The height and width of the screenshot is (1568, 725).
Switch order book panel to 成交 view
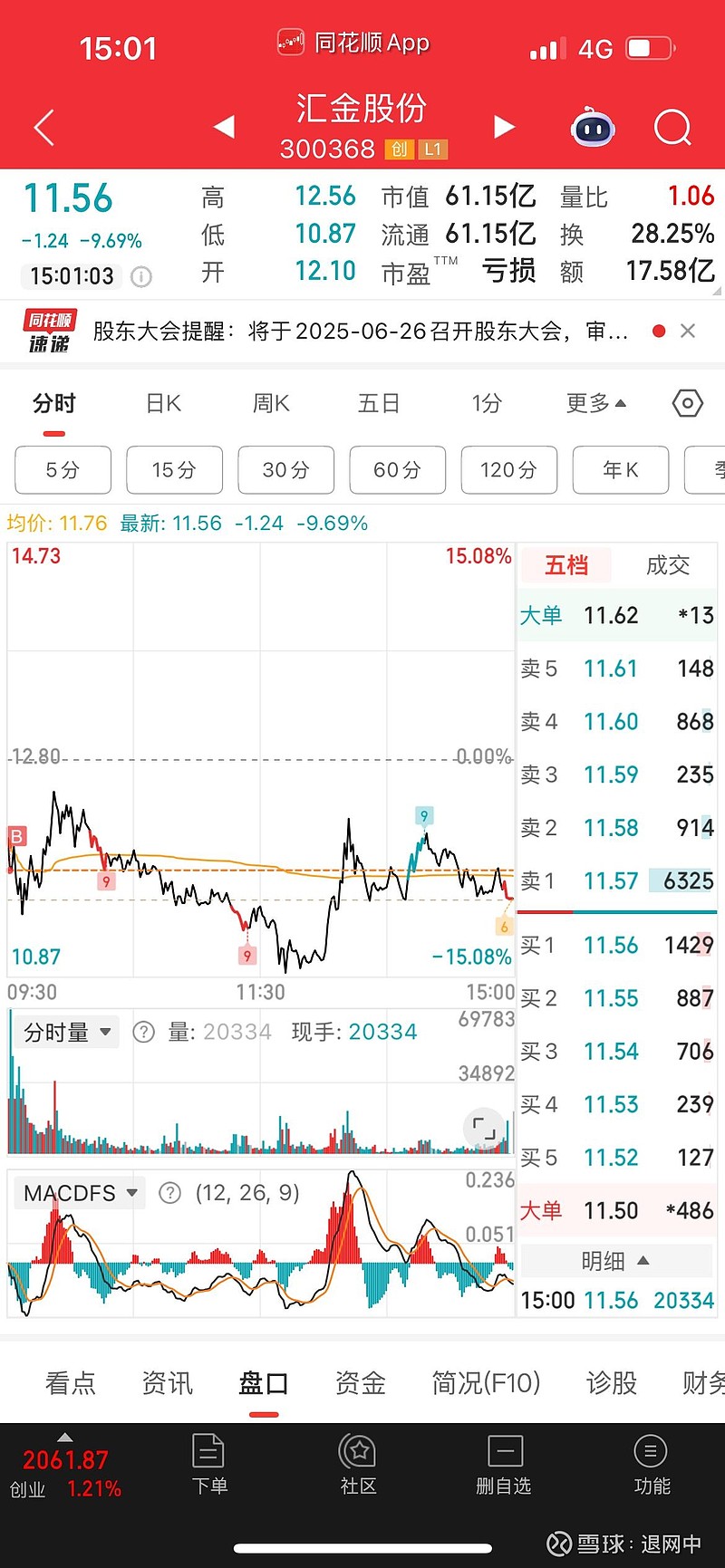(x=668, y=564)
